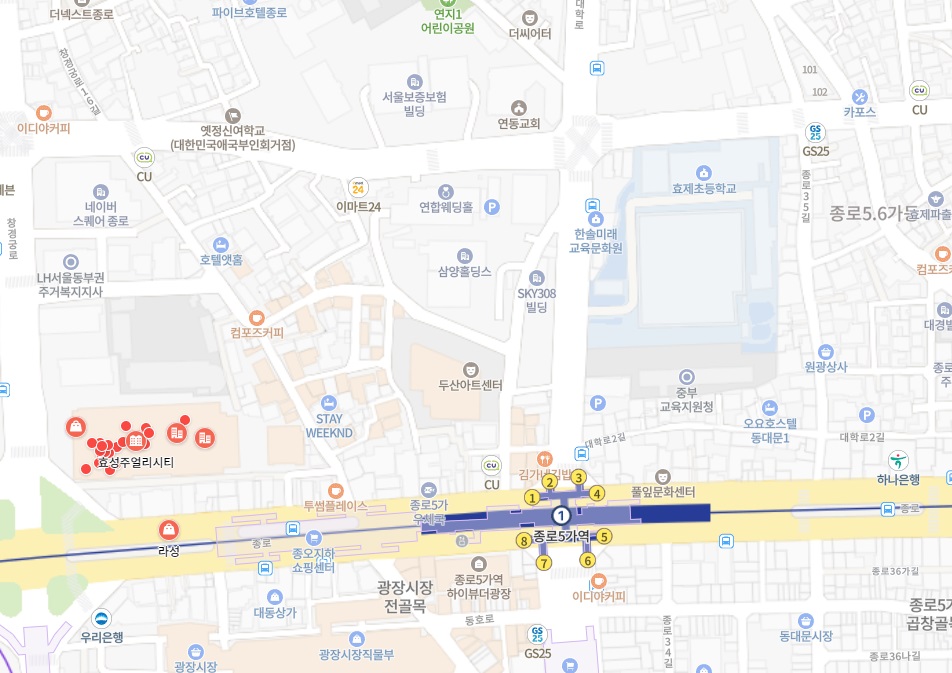The width and height of the screenshot is (952, 673).
Task: Open the 원광상사 shop marker
Action: [x=825, y=351]
